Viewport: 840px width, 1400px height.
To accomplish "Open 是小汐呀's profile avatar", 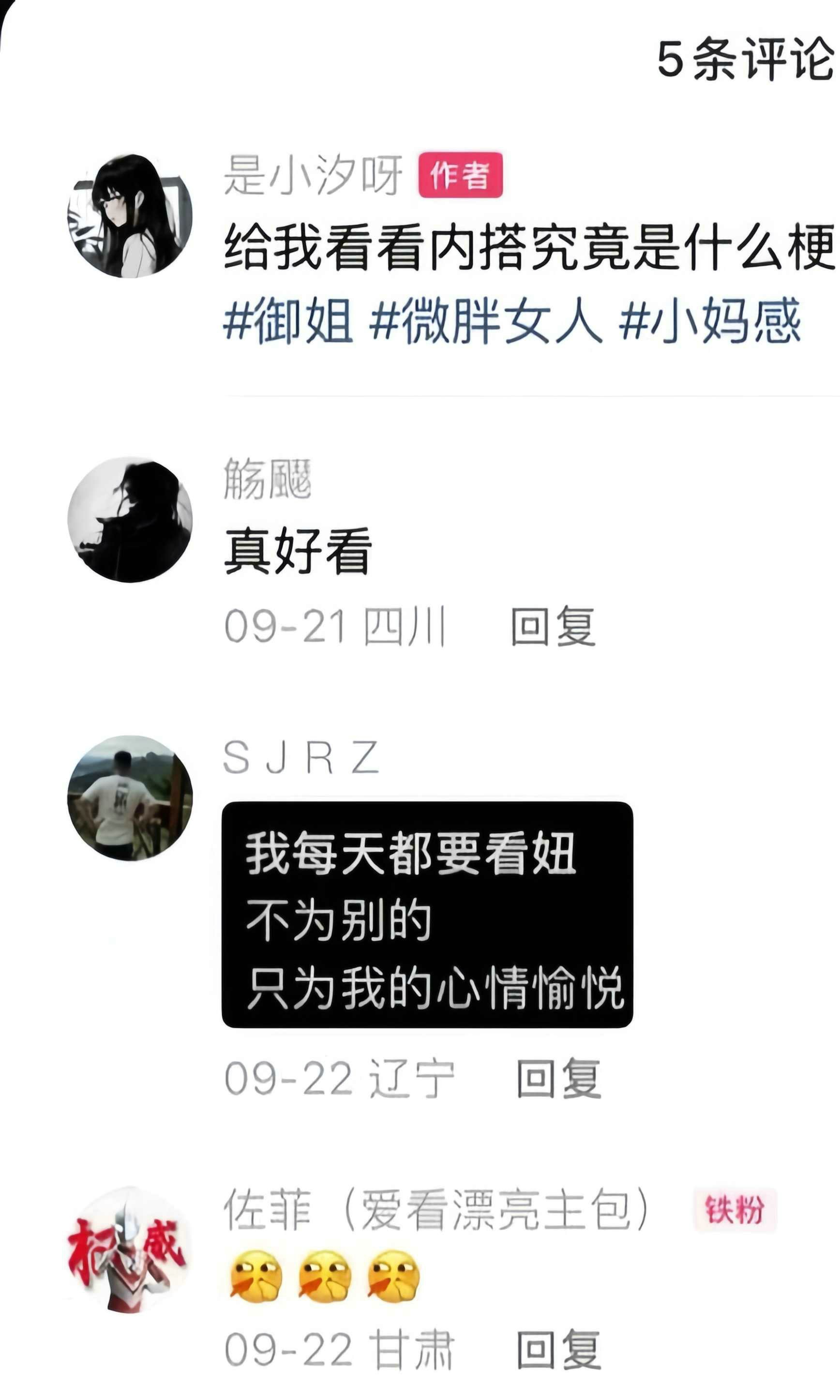I will 130,216.
